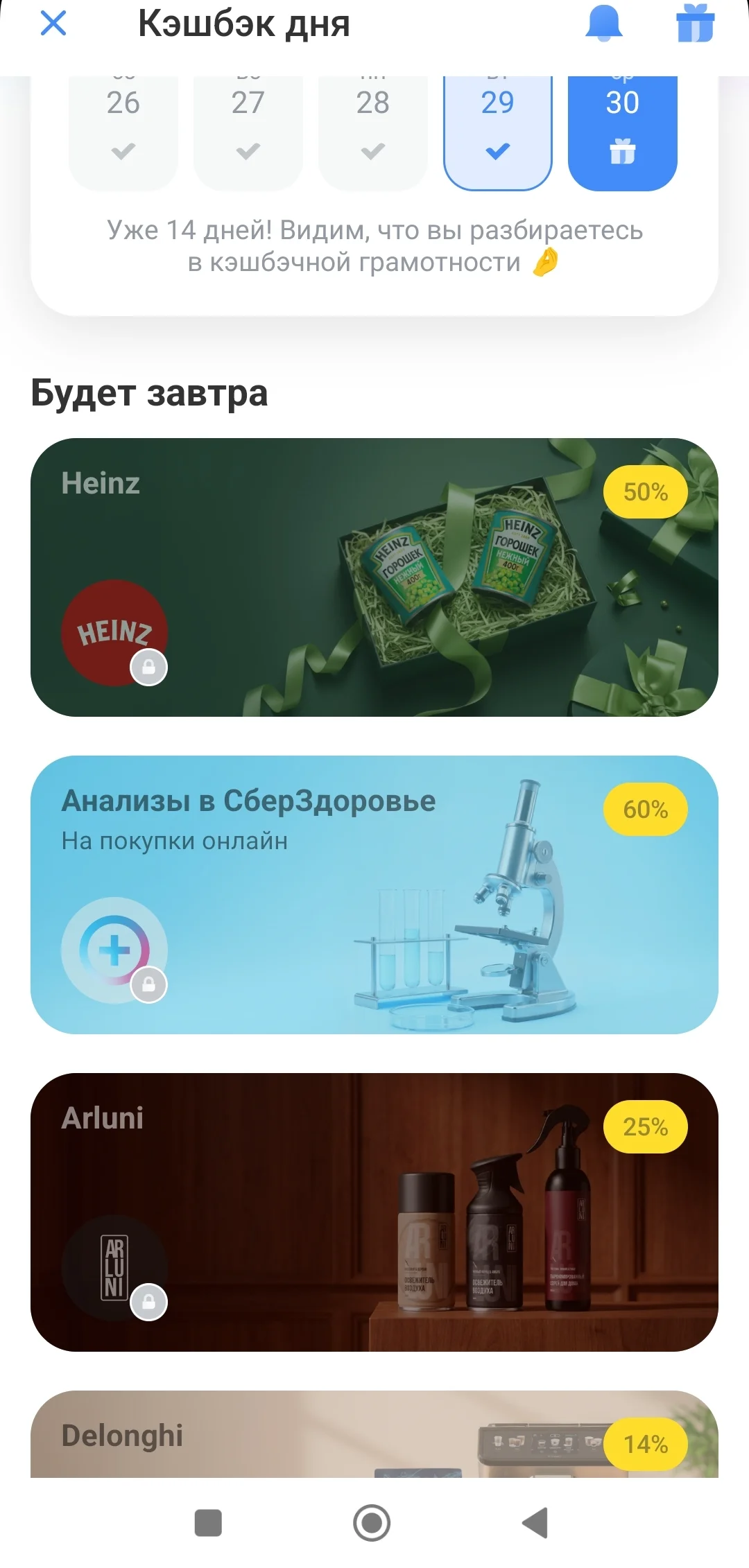
Task: Open the Delonghi 14% cashback card
Action: [x=374, y=1434]
